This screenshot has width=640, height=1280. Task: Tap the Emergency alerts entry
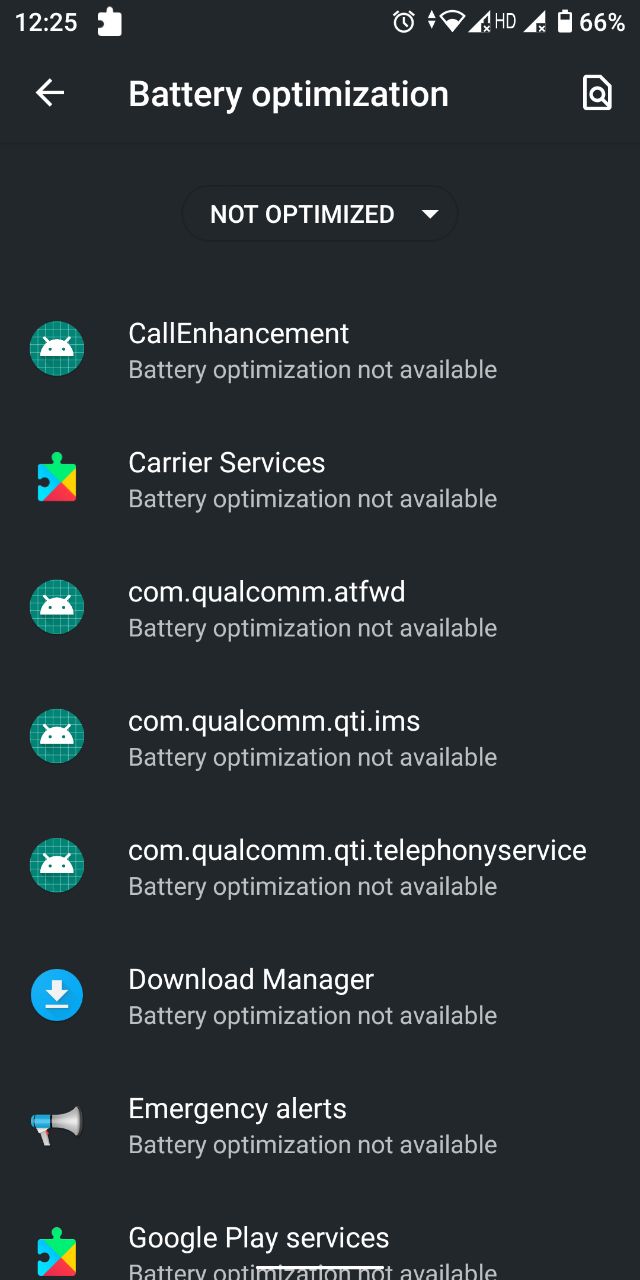tap(320, 1124)
